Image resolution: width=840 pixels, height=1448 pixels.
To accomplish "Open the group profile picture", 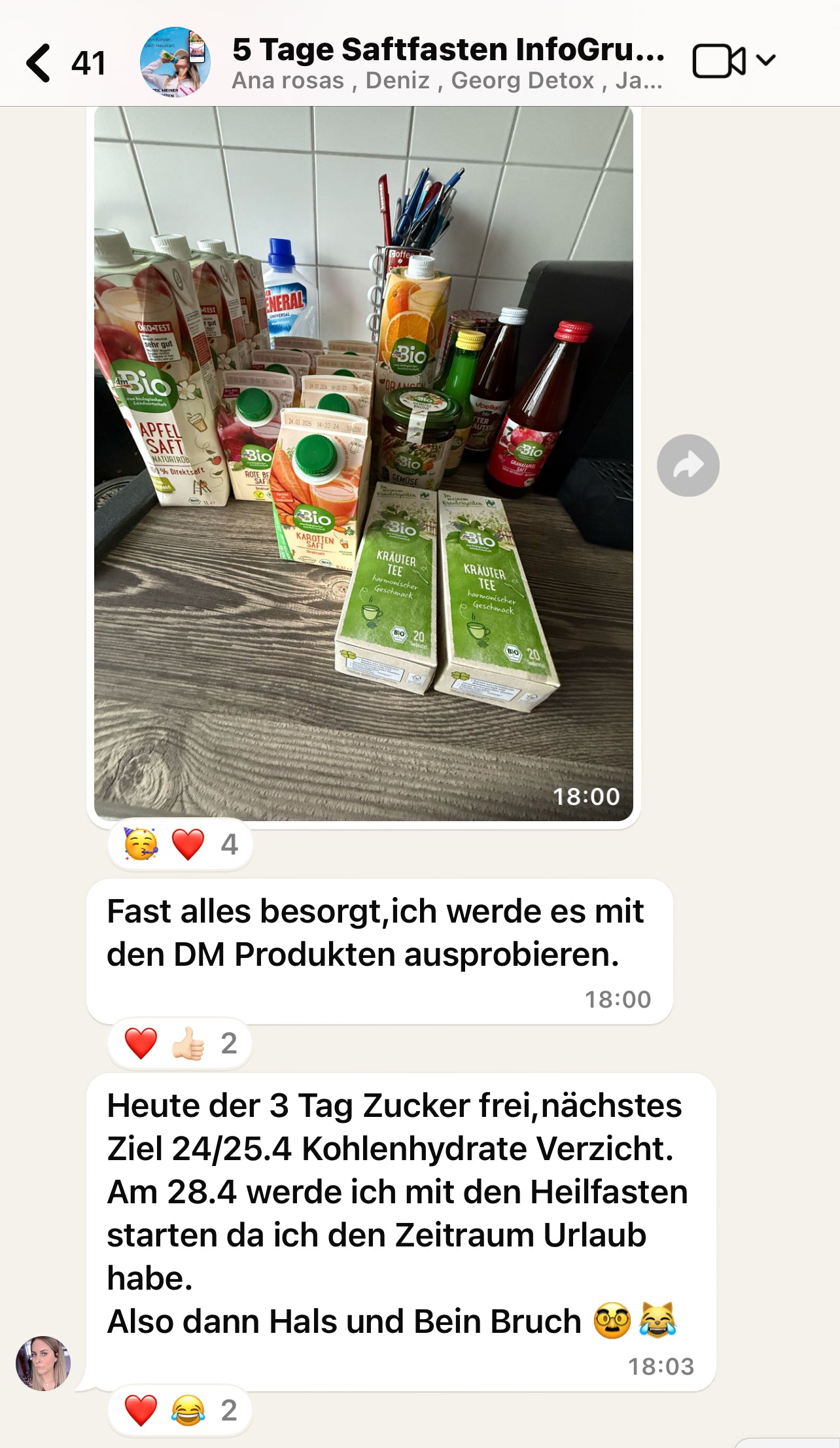I will point(175,63).
